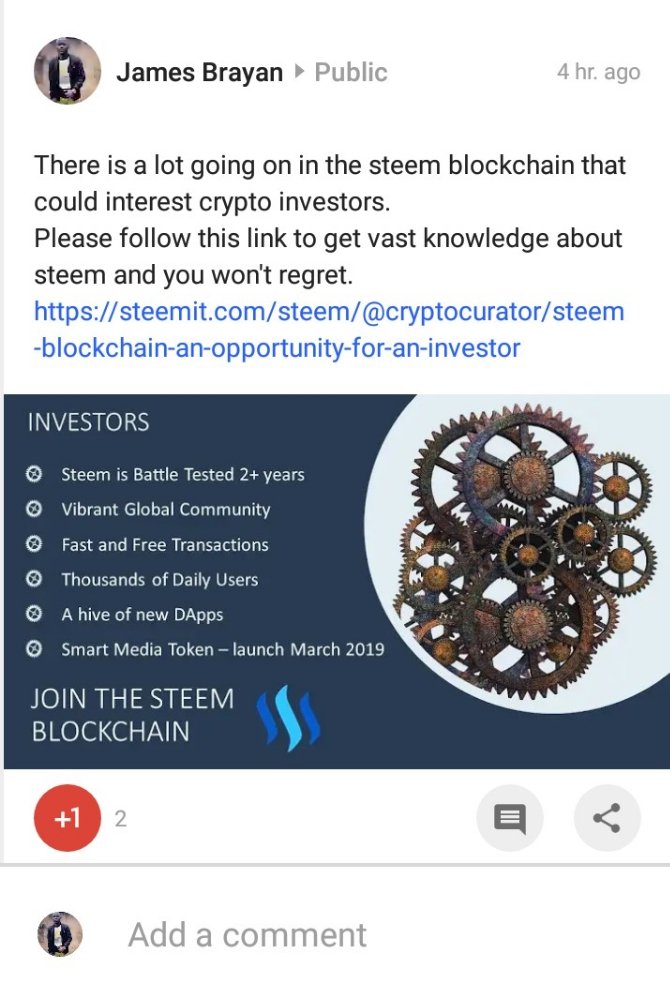The width and height of the screenshot is (670, 988).
Task: Give the post a +1
Action: coord(67,819)
